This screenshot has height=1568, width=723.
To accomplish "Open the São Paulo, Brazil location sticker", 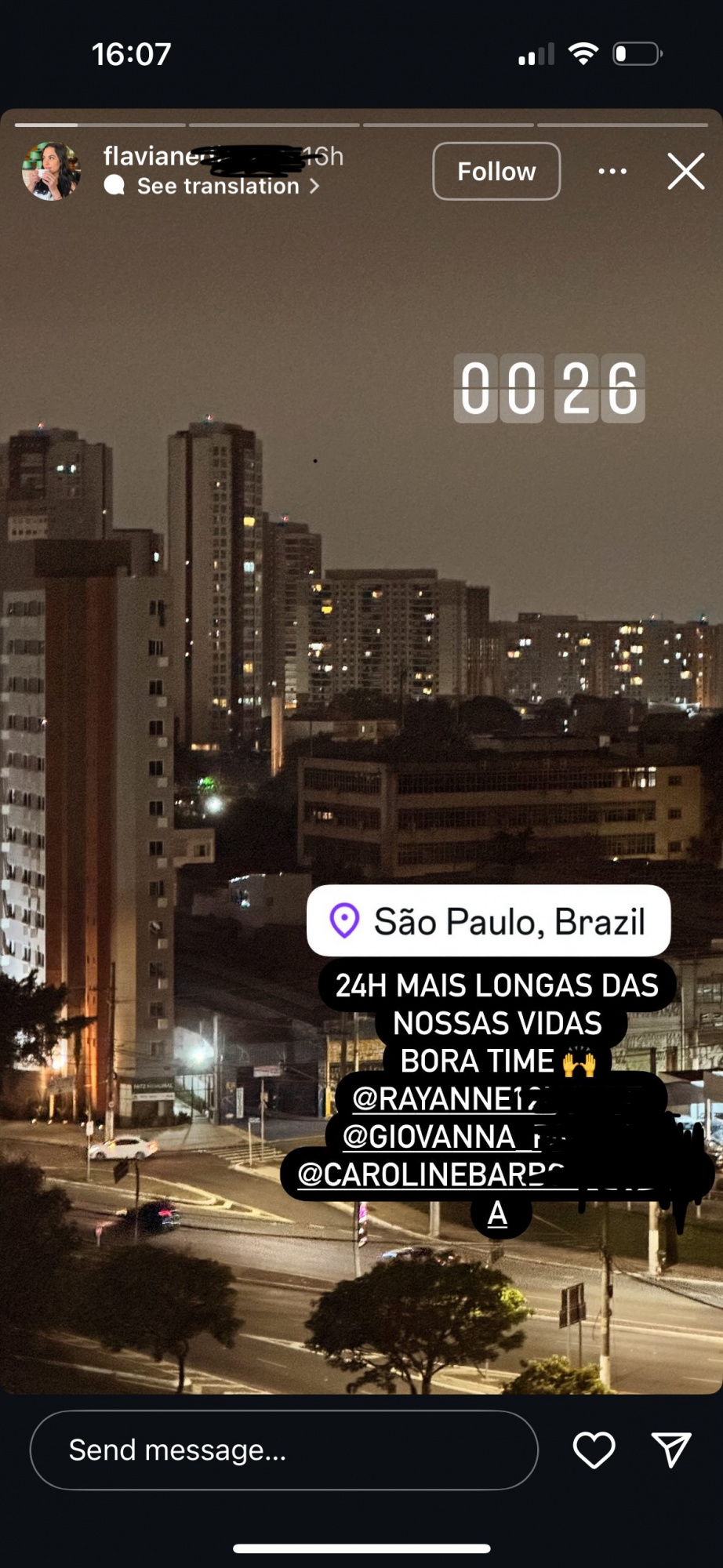I will point(489,920).
